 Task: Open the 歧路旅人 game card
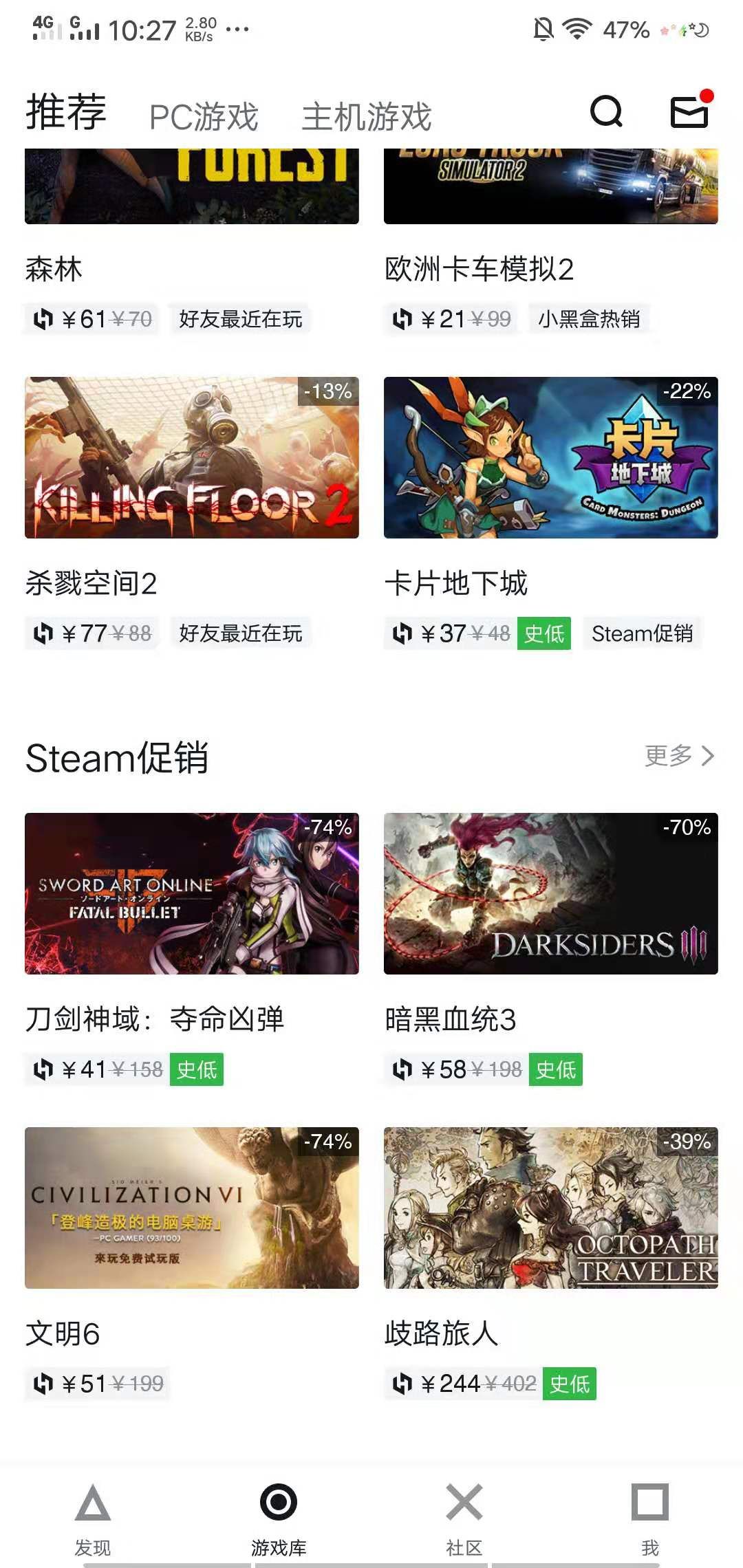point(550,1208)
